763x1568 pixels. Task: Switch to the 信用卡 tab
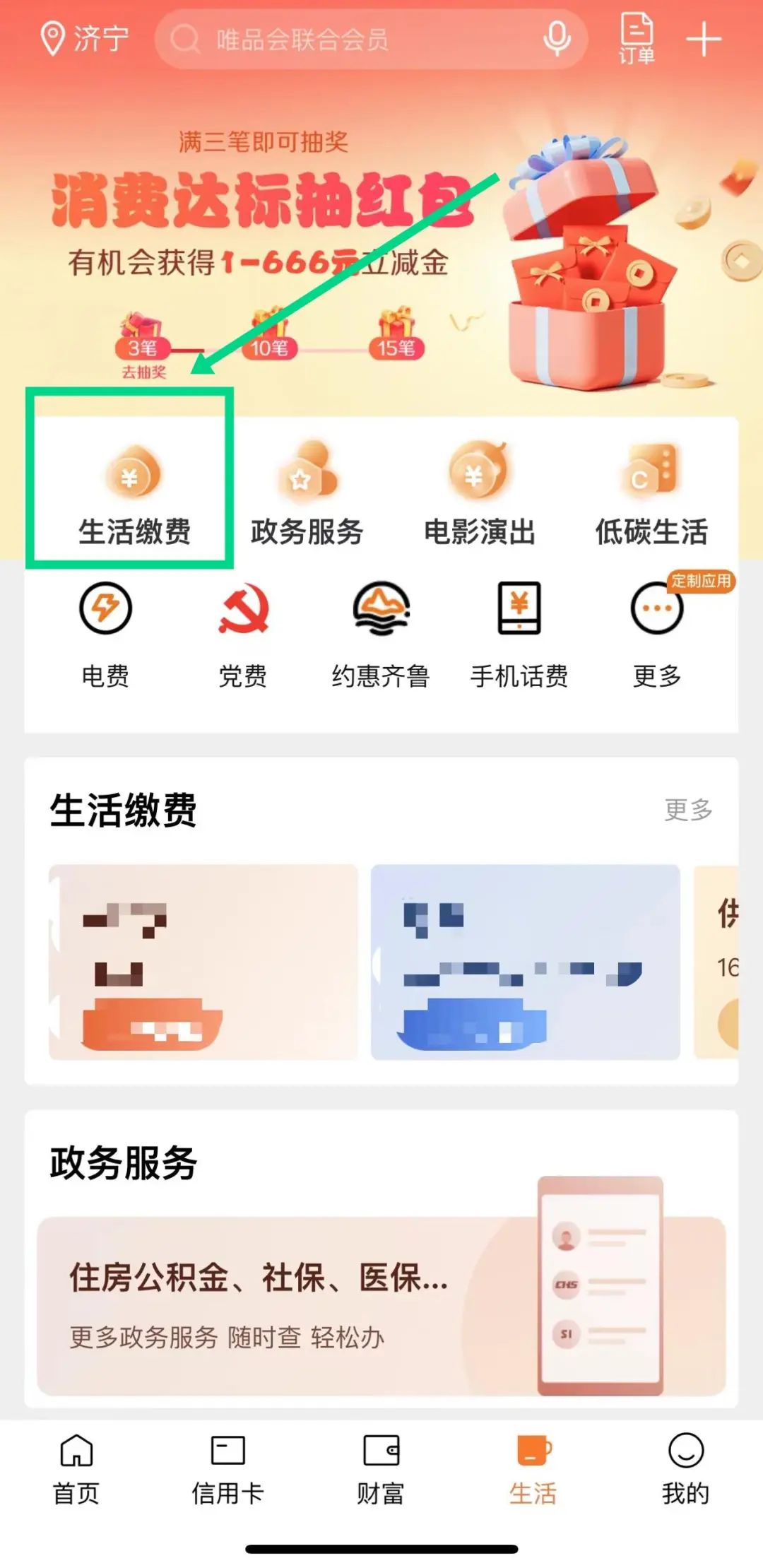[x=227, y=1468]
